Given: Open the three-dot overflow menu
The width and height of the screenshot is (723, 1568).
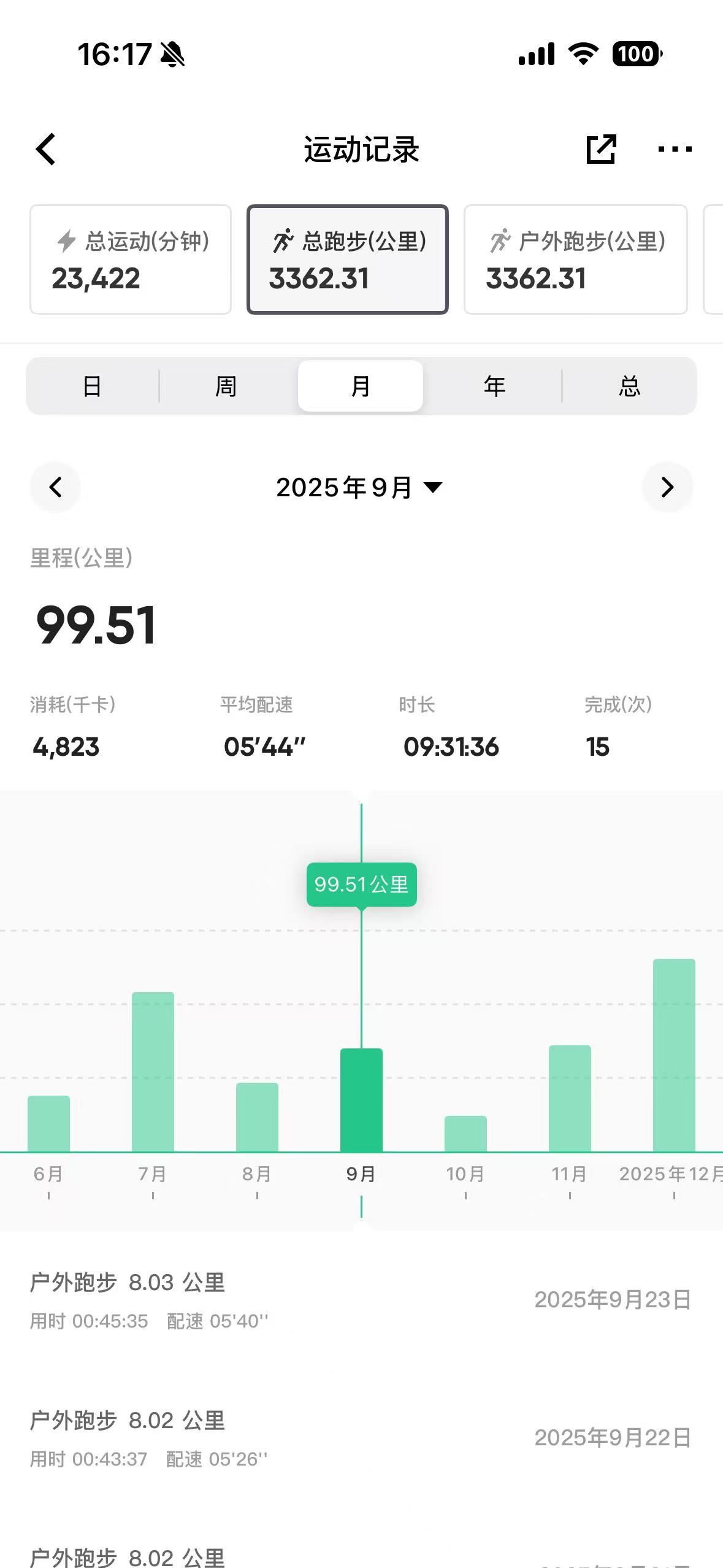Looking at the screenshot, I should 674,149.
